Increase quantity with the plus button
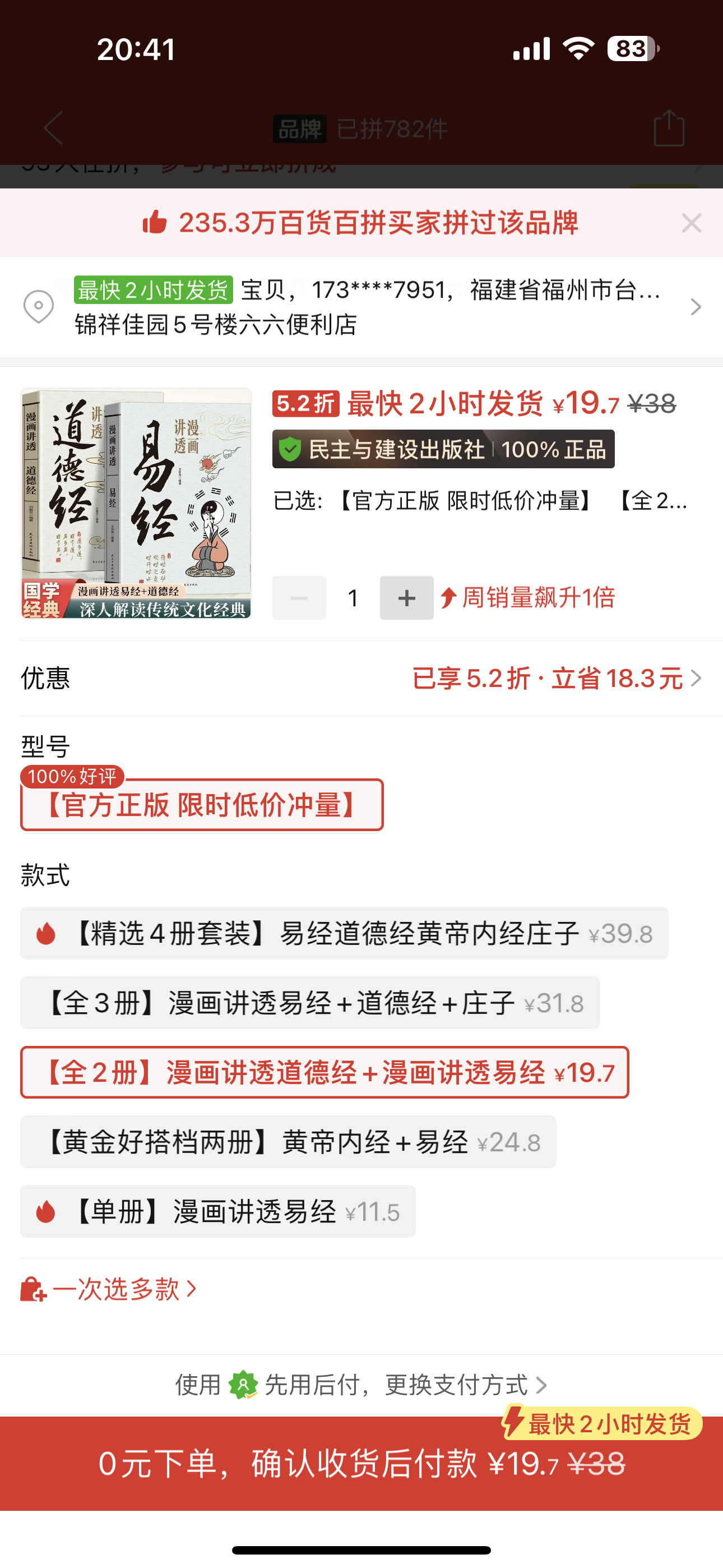 (406, 598)
